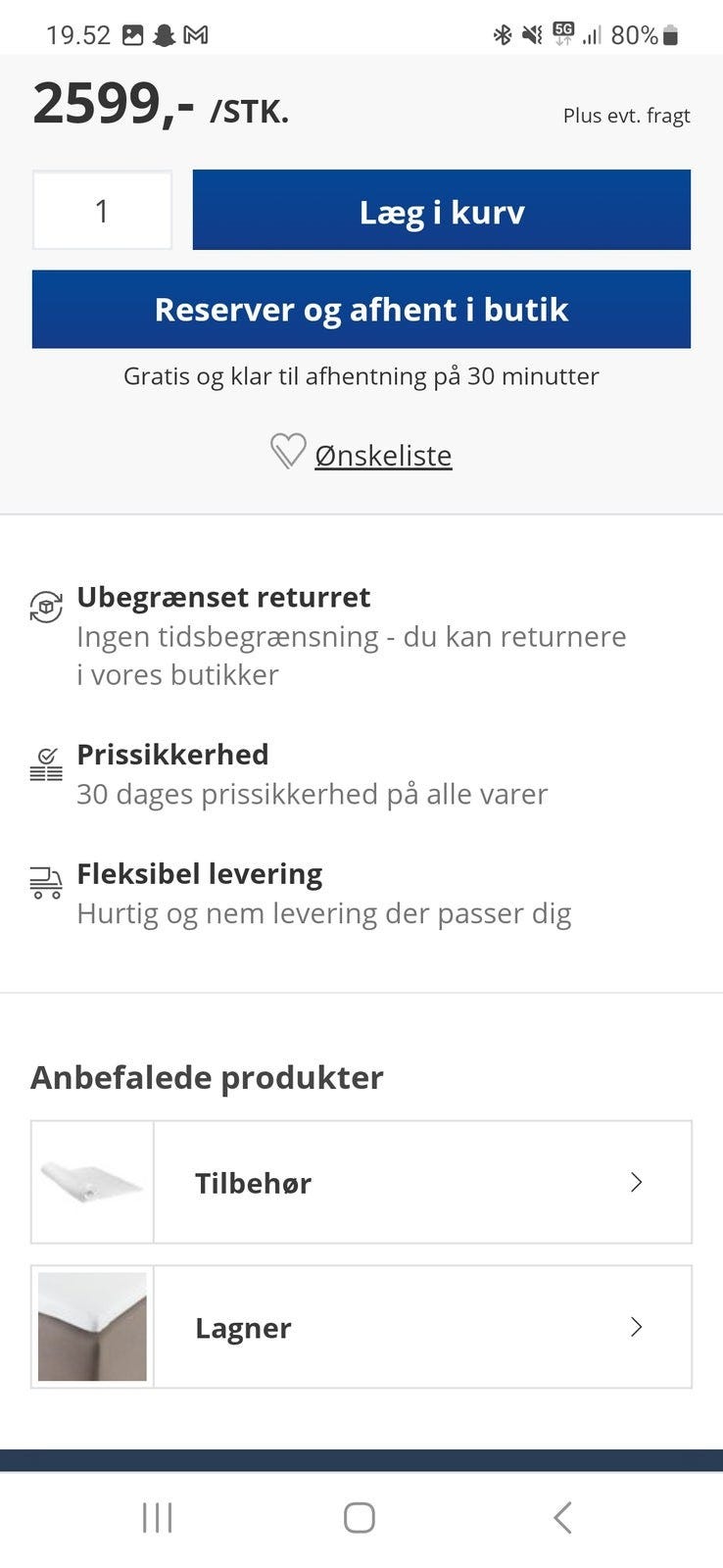Tap the Android back button
This screenshot has width=723, height=1568.
(x=562, y=1516)
